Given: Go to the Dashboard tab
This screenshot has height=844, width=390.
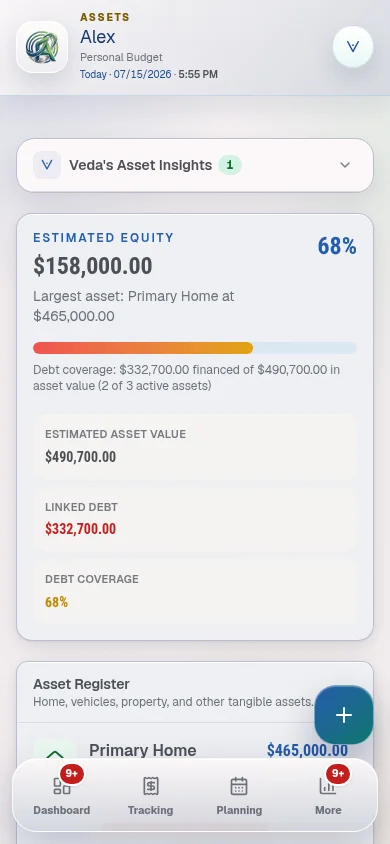Looking at the screenshot, I should [62, 796].
